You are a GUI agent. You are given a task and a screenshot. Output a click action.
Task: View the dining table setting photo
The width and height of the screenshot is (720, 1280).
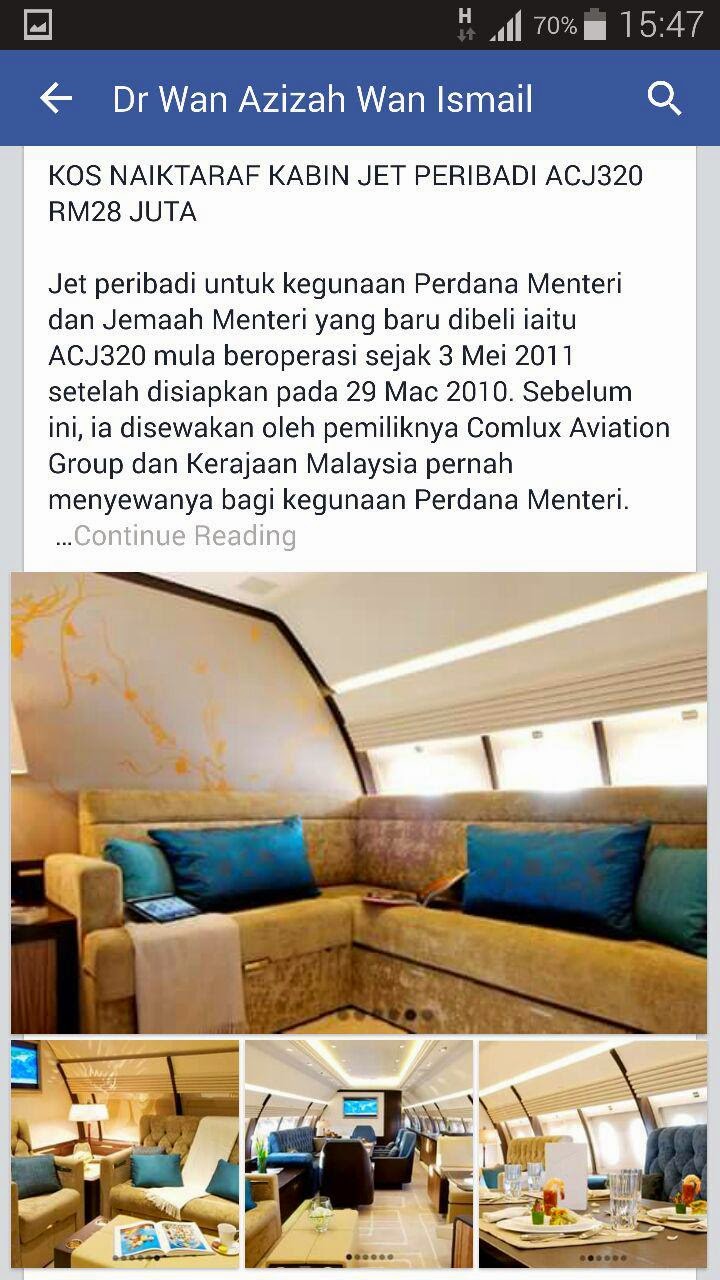593,1154
